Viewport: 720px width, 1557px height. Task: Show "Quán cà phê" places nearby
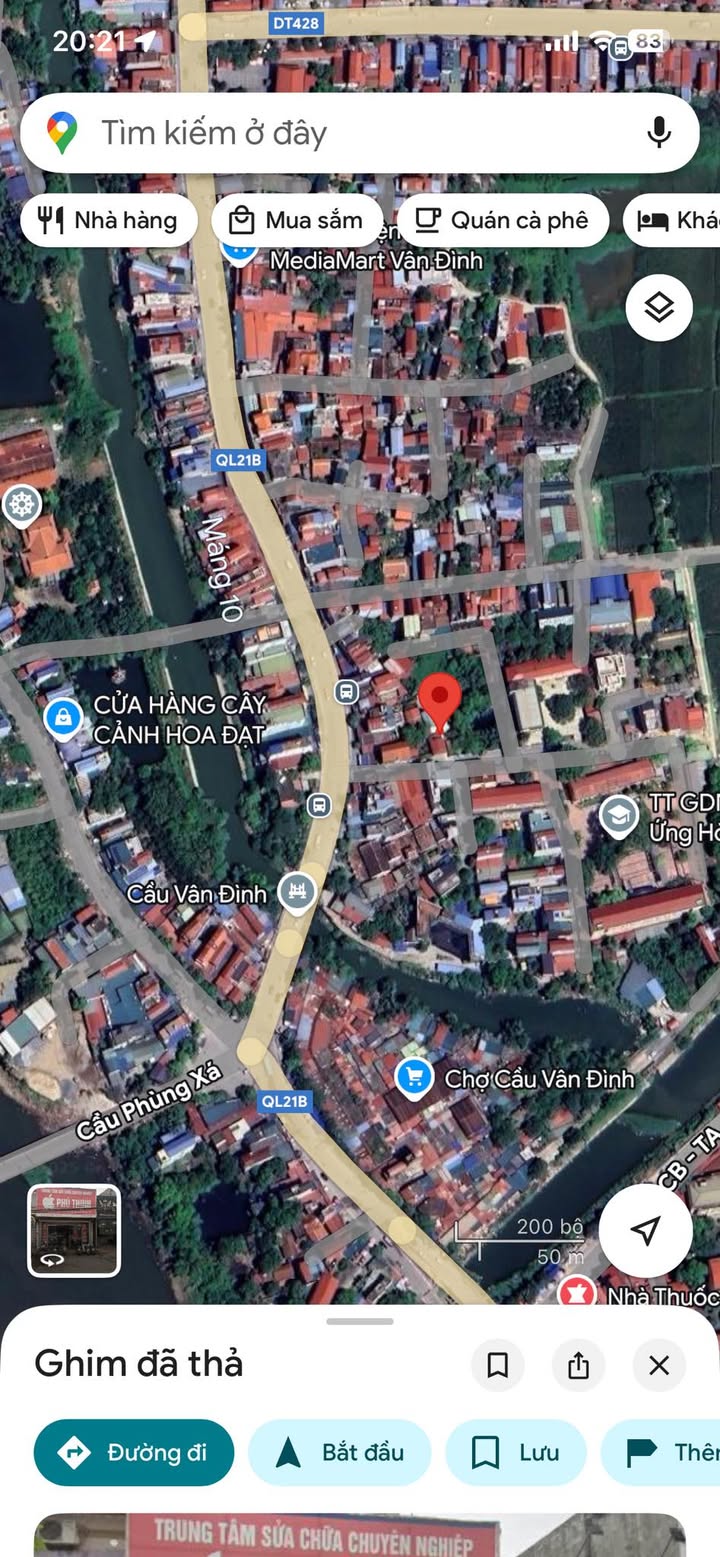coord(502,220)
